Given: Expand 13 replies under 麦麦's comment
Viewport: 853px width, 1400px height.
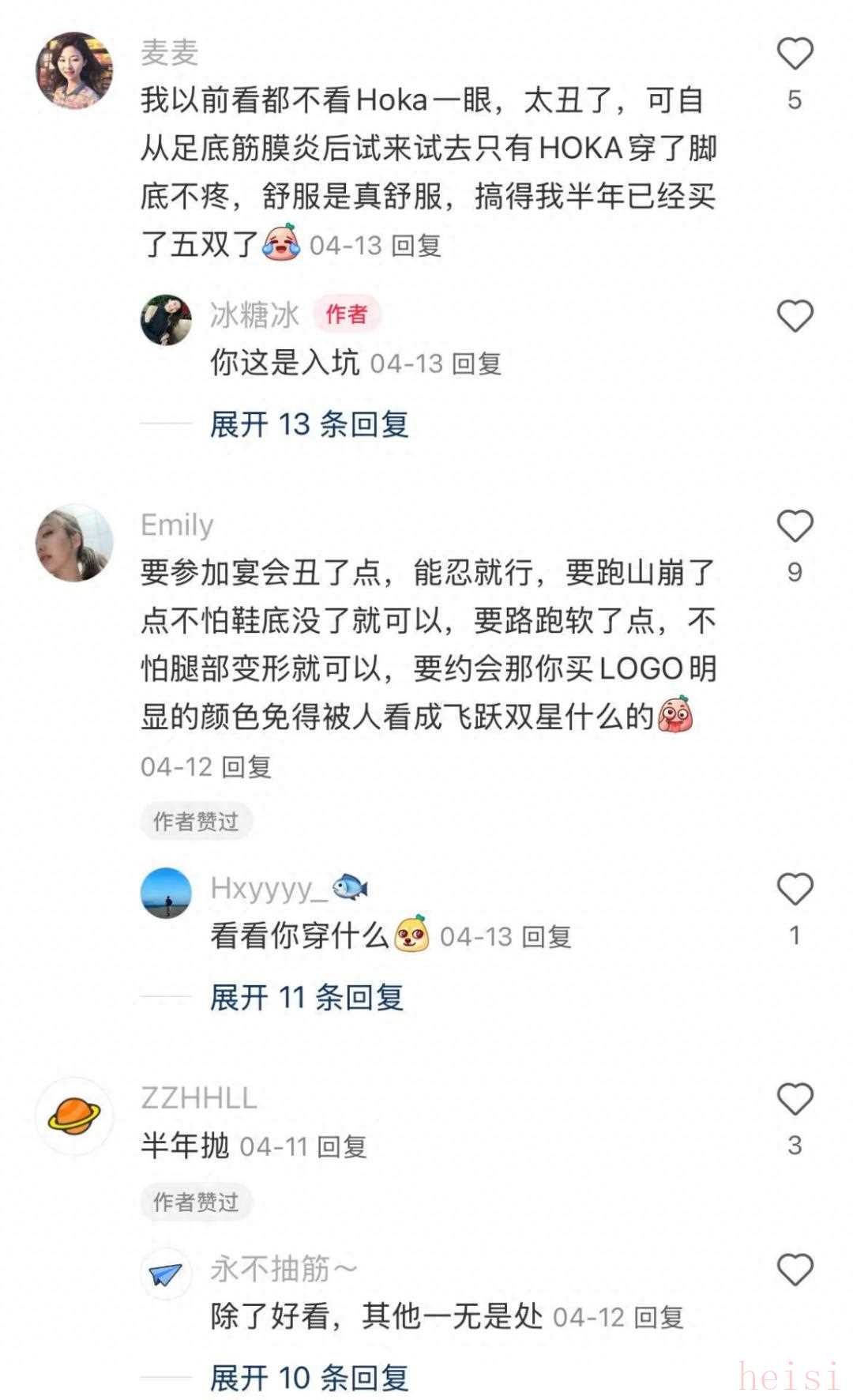Looking at the screenshot, I should (309, 424).
